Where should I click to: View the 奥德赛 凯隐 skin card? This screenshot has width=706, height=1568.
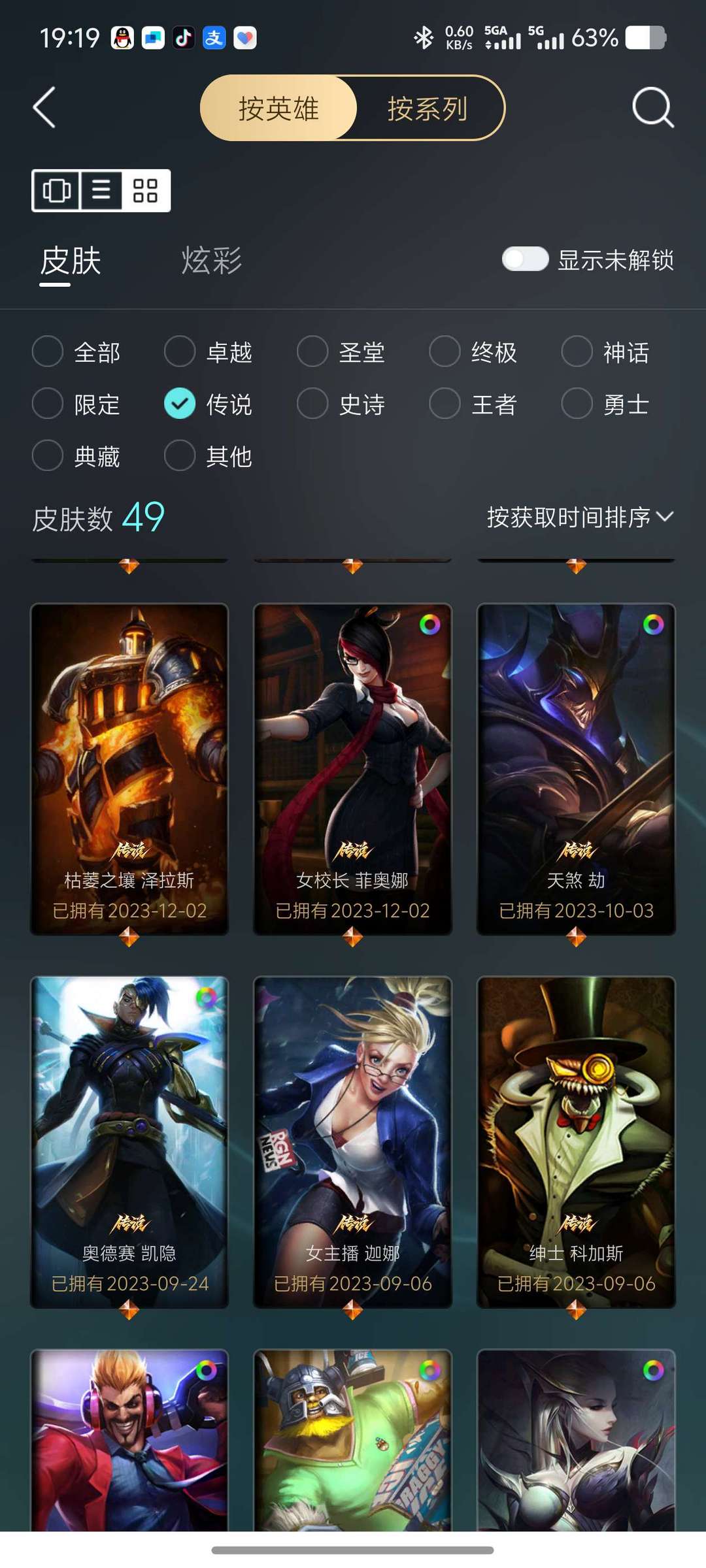(x=129, y=1141)
